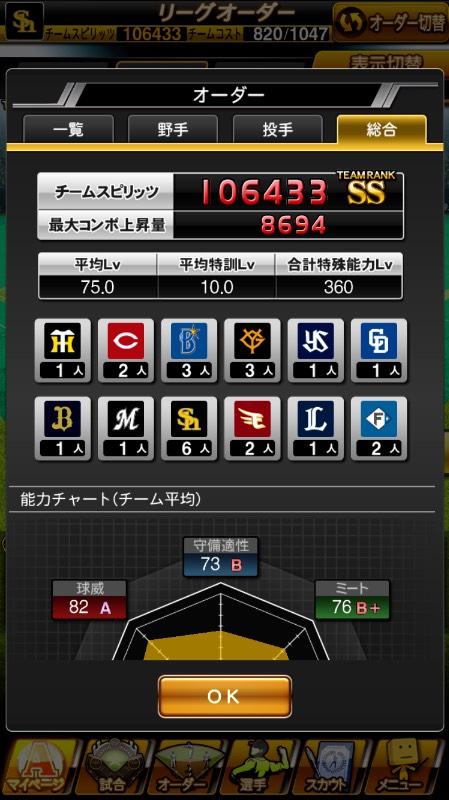The image size is (449, 800).
Task: Tap the オーダー切替 button
Action: click(x=390, y=21)
